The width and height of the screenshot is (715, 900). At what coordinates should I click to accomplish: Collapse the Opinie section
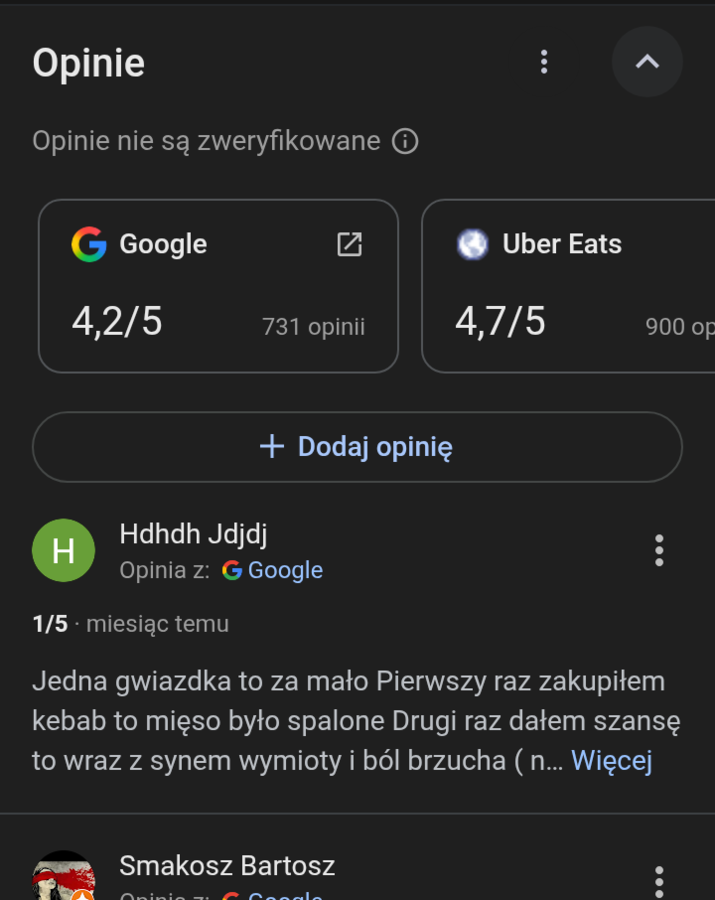[647, 62]
